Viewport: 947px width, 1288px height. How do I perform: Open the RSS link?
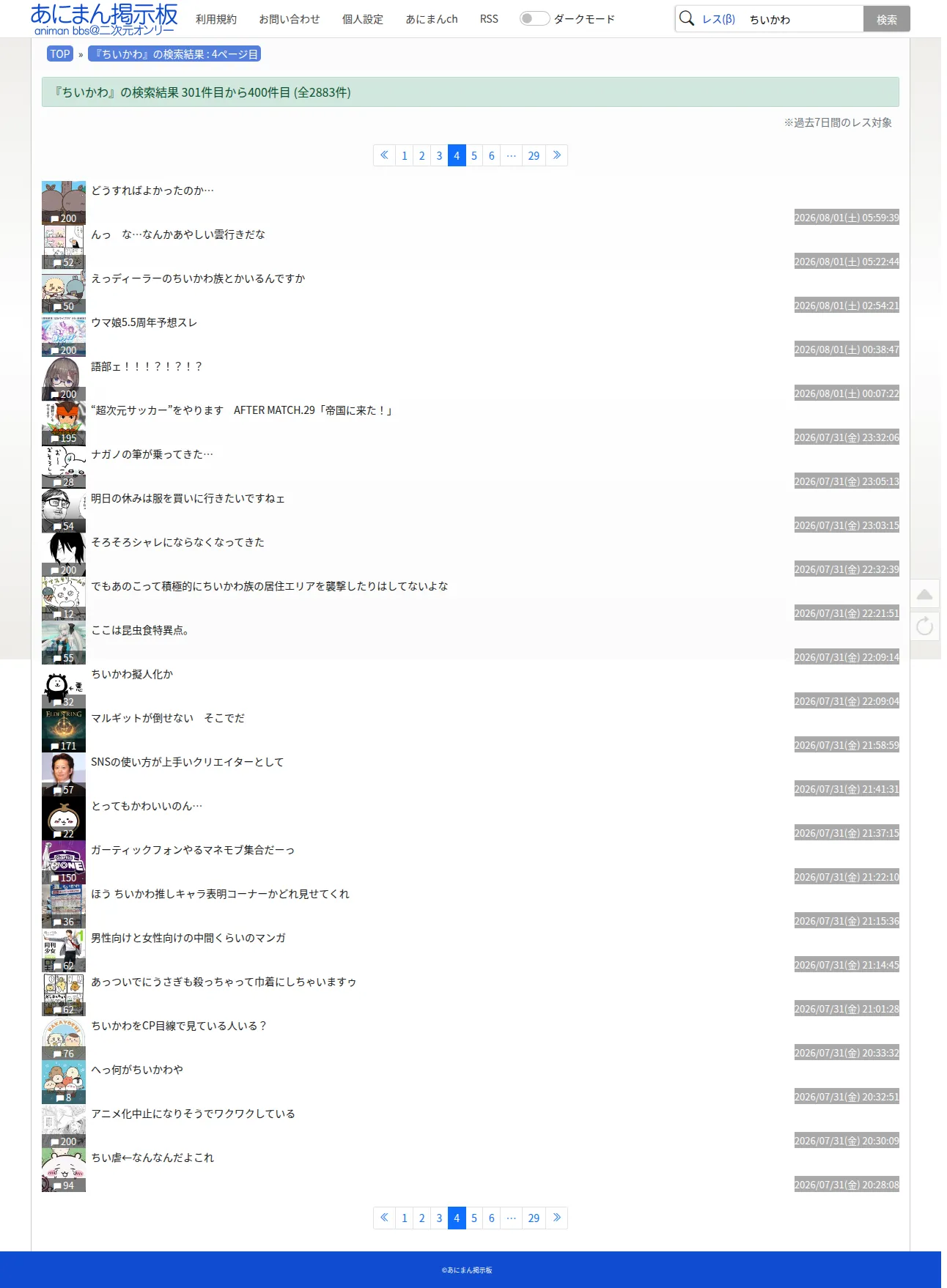[x=489, y=19]
